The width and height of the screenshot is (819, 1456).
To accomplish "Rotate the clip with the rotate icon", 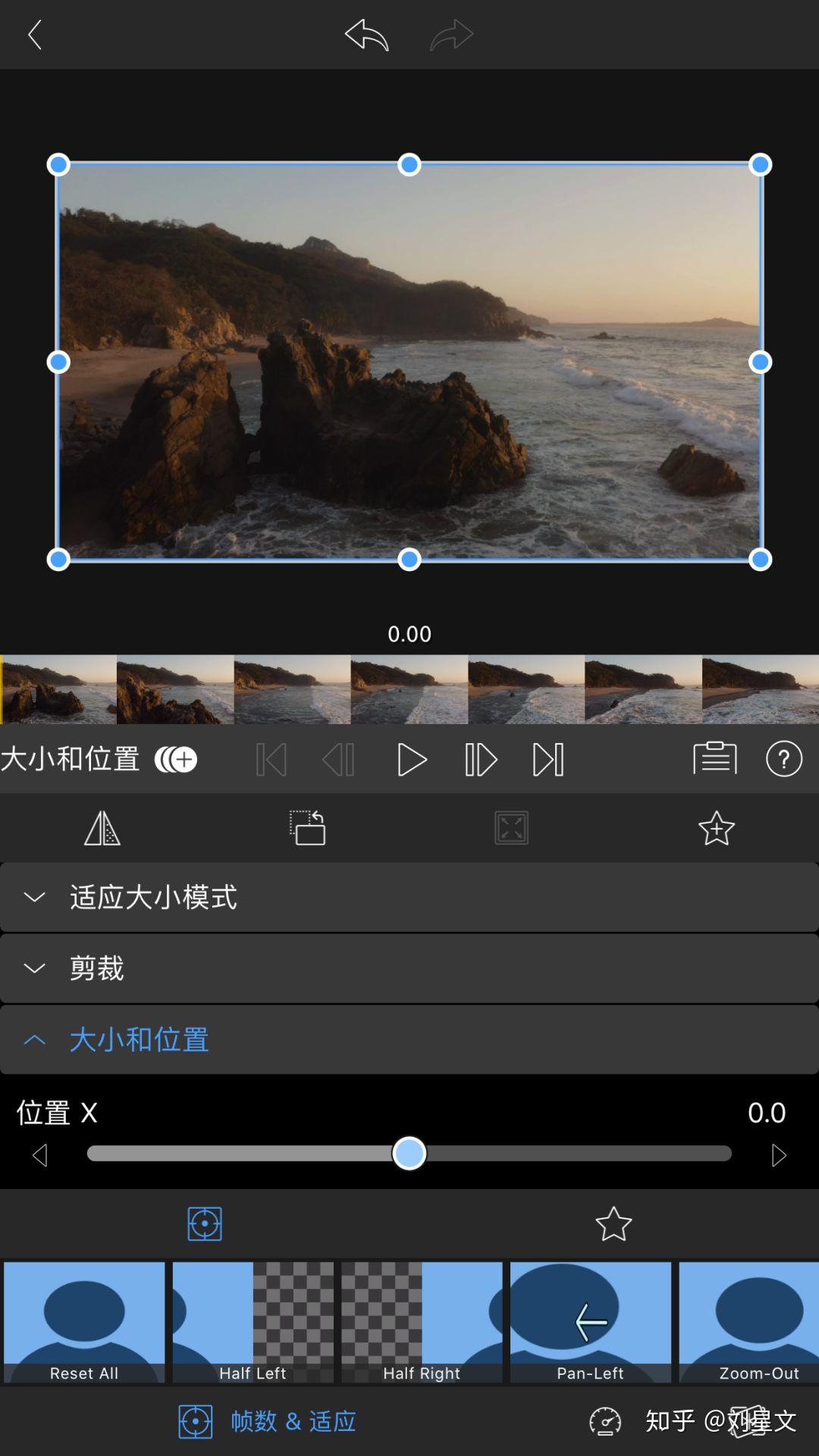I will 307,828.
